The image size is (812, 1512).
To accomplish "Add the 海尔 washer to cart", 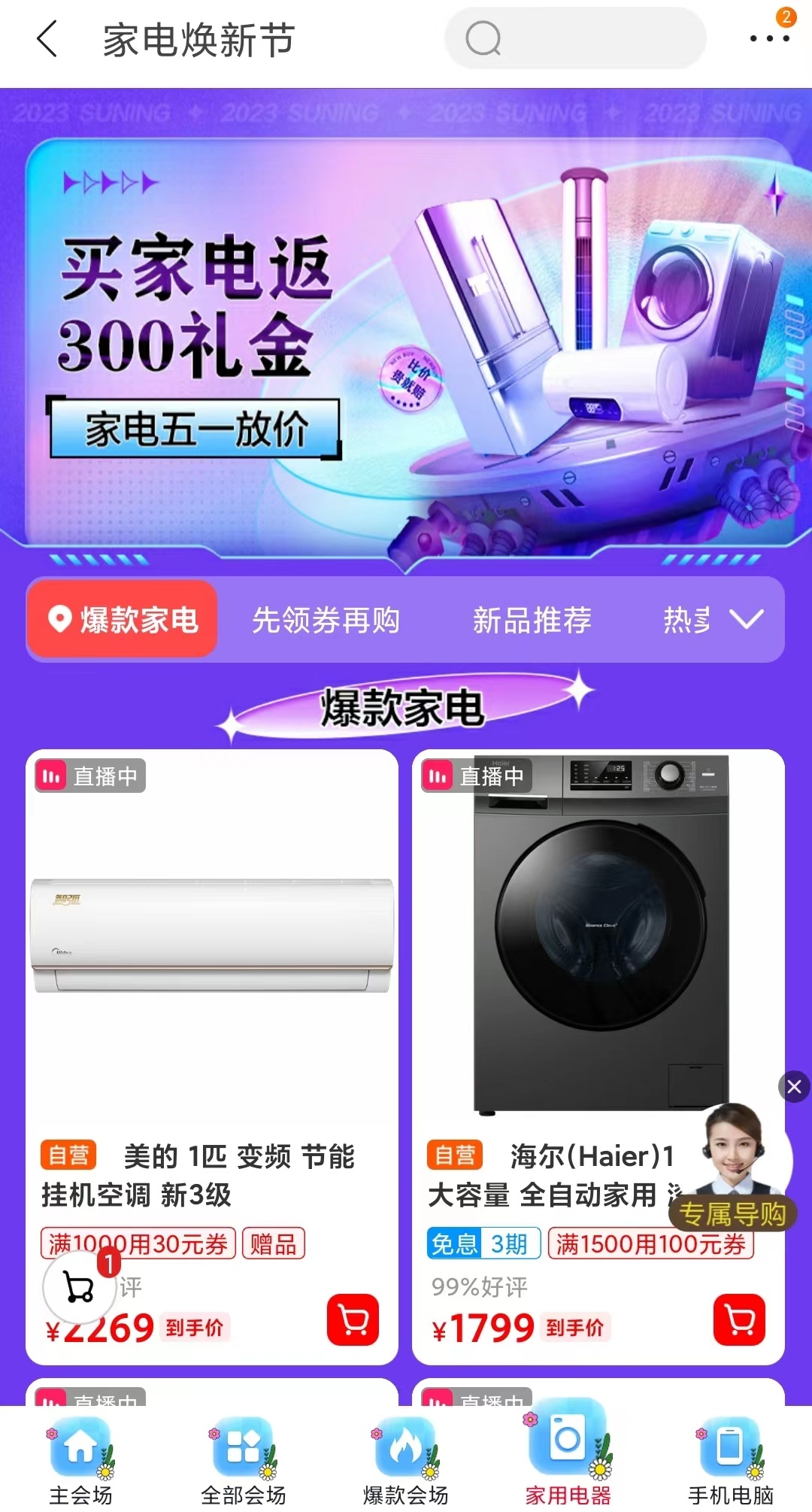I will click(739, 1320).
